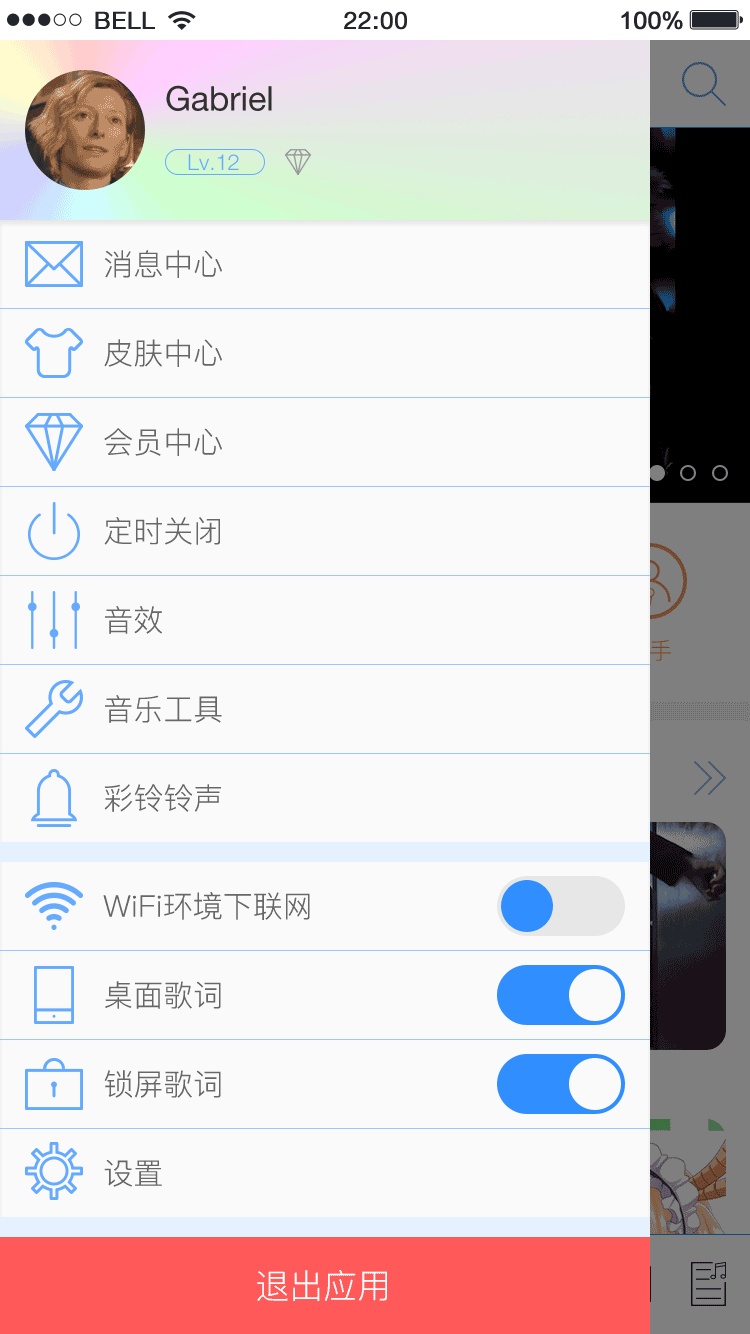Tap the Lv.12 level badge
The width and height of the screenshot is (750, 1334).
tap(214, 162)
